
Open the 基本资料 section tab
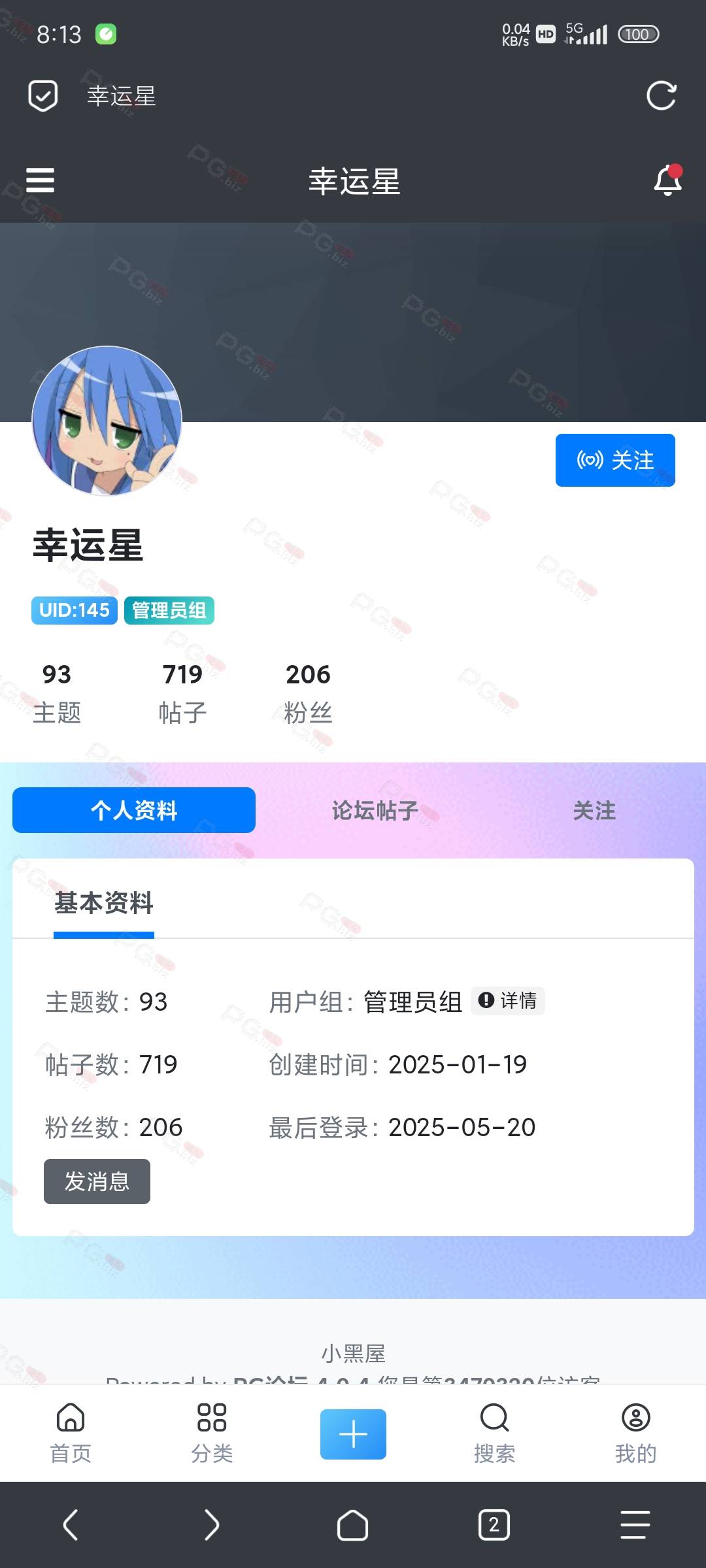coord(104,904)
